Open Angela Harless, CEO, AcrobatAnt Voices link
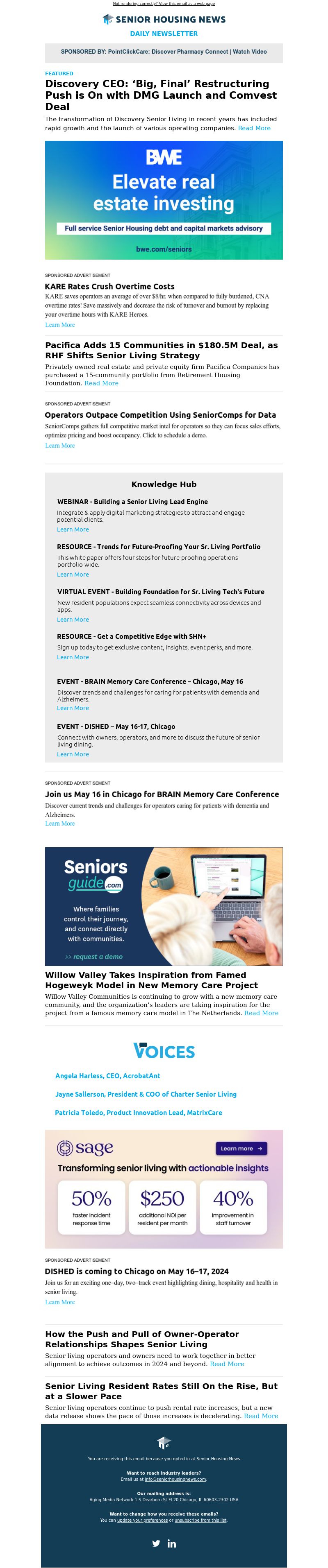Viewport: 328px width, 1568px height. (107, 1075)
